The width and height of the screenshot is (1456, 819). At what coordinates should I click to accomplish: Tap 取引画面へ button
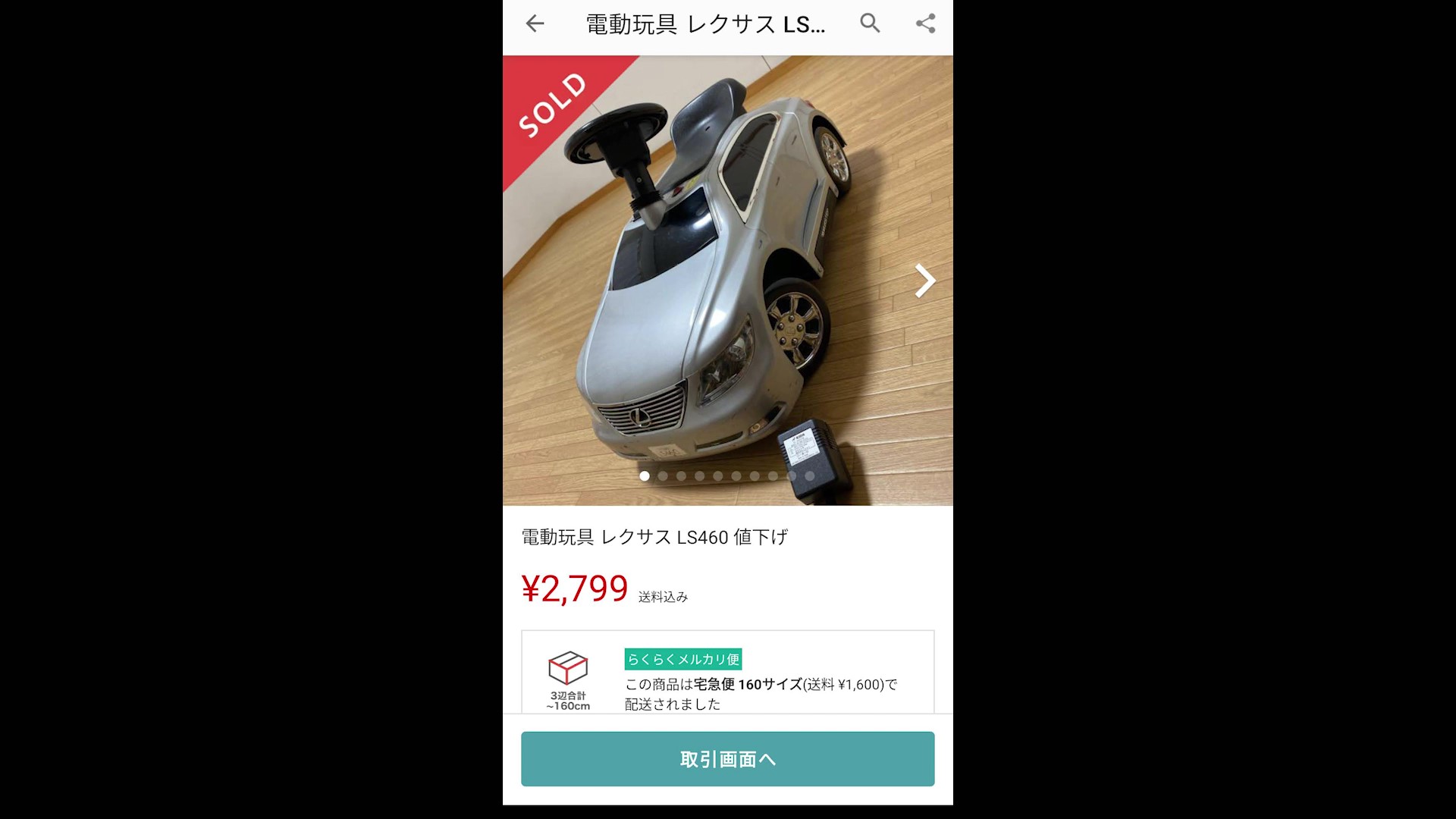click(727, 759)
